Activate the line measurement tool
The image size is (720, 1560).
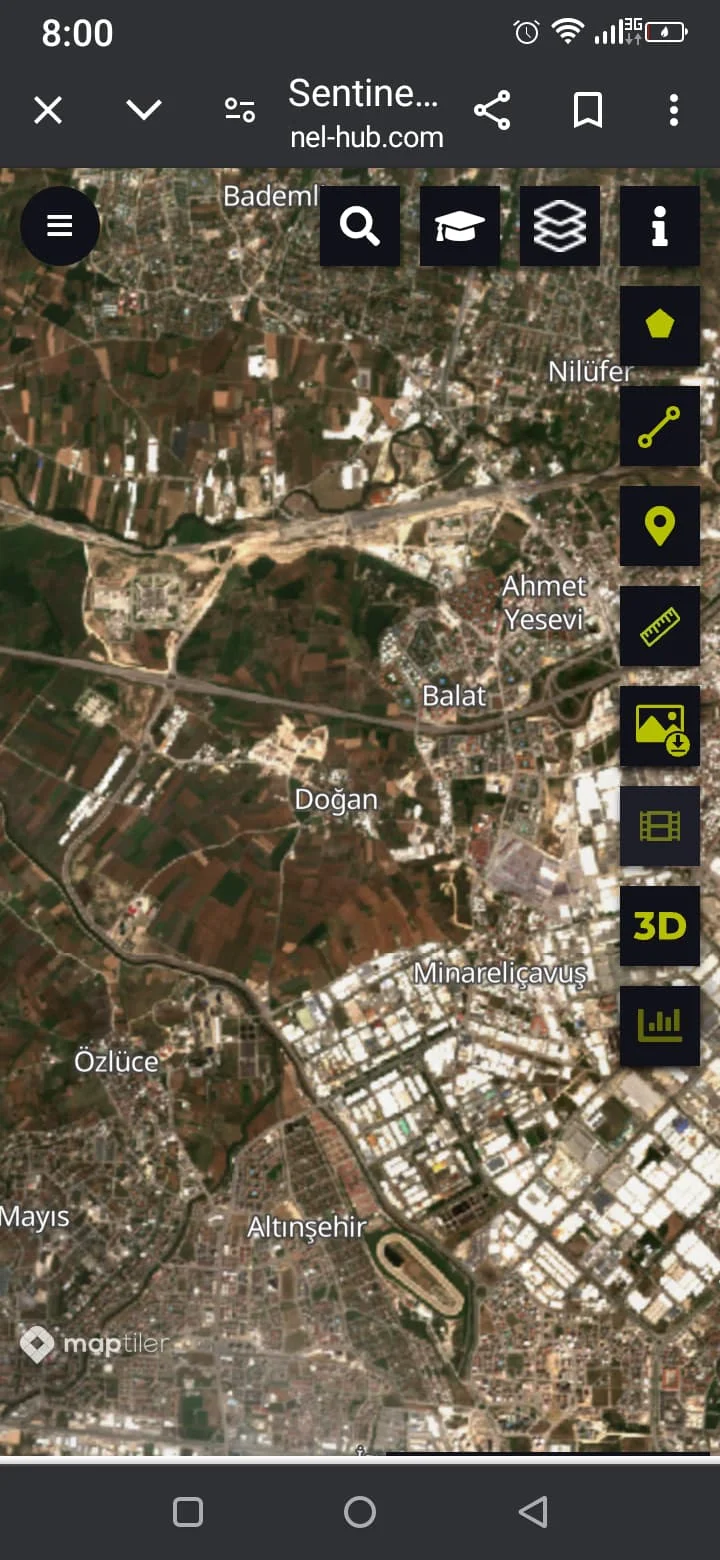659,426
